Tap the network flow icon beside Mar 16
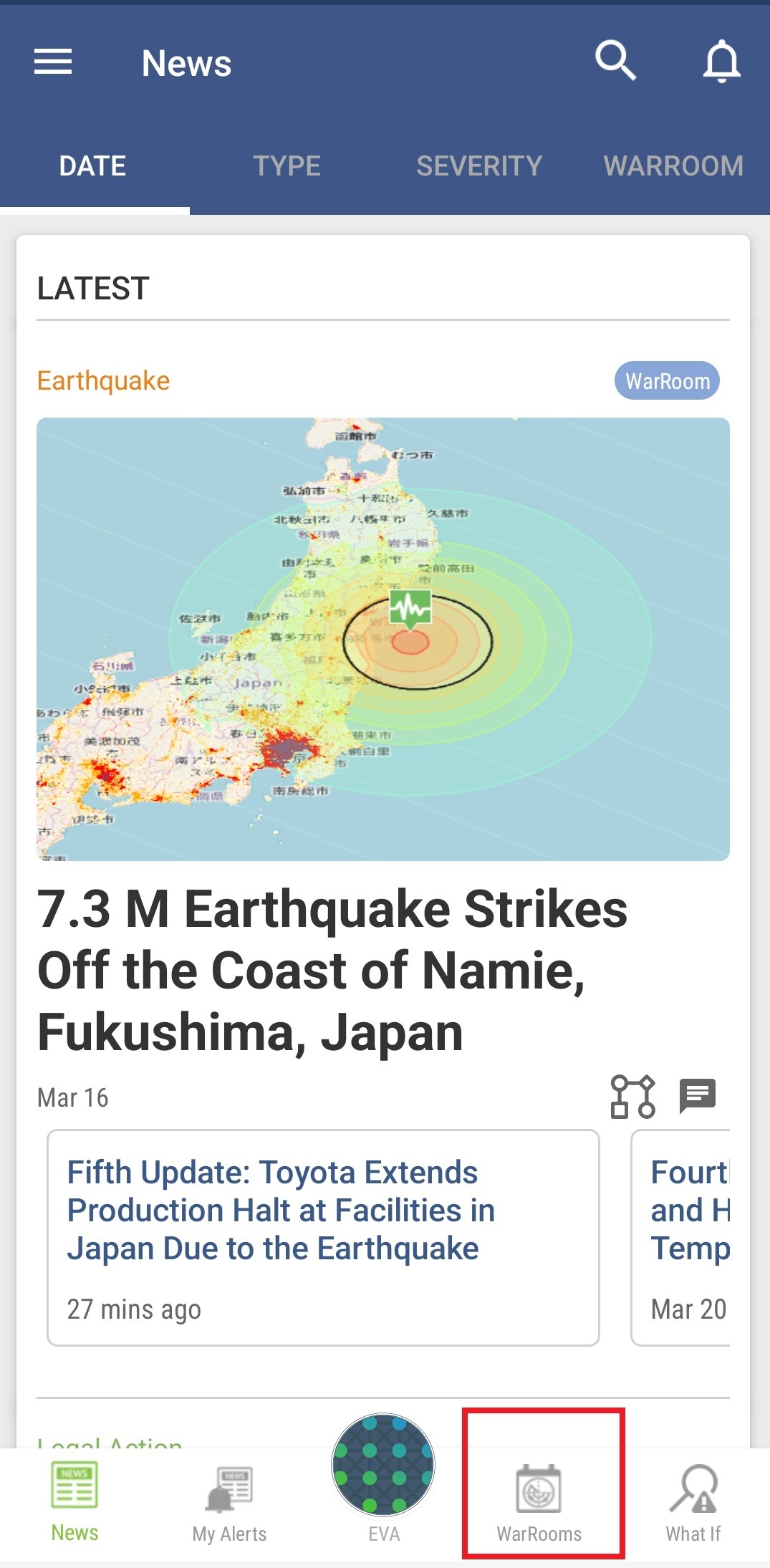770x1568 pixels. pyautogui.click(x=633, y=1096)
